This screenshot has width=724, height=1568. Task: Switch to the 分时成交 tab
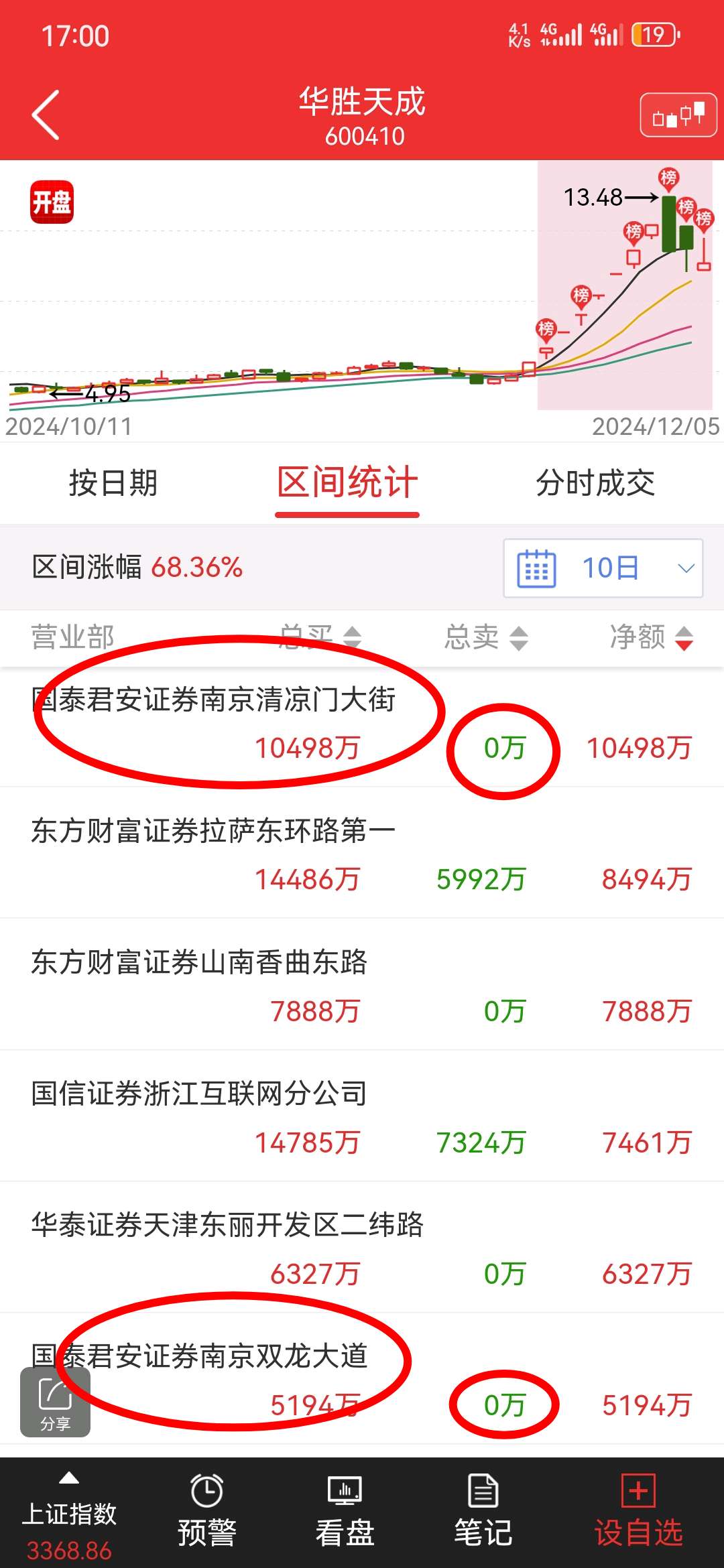[x=595, y=483]
